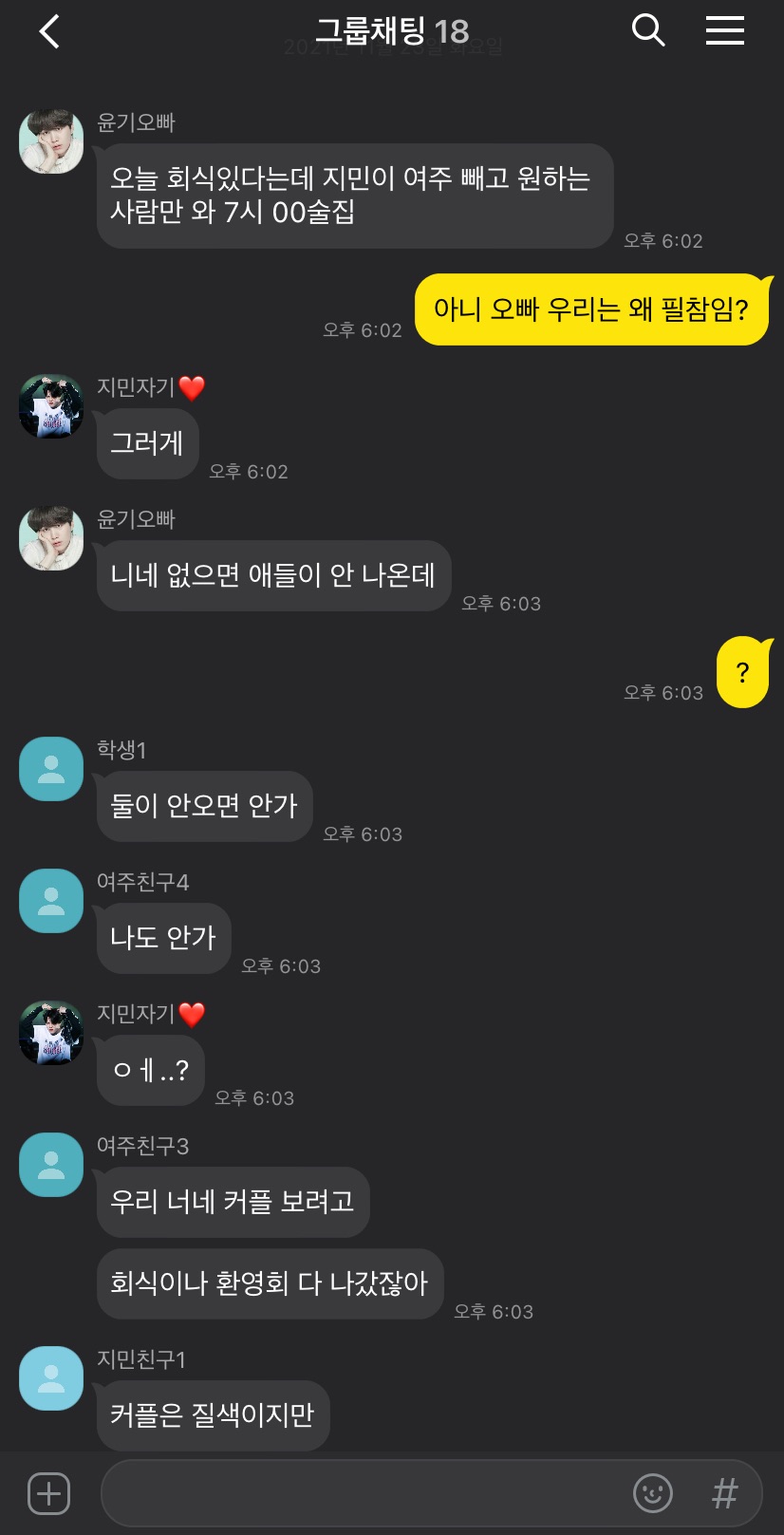Open the plus attachment menu
This screenshot has width=784, height=1535.
pos(49,1493)
